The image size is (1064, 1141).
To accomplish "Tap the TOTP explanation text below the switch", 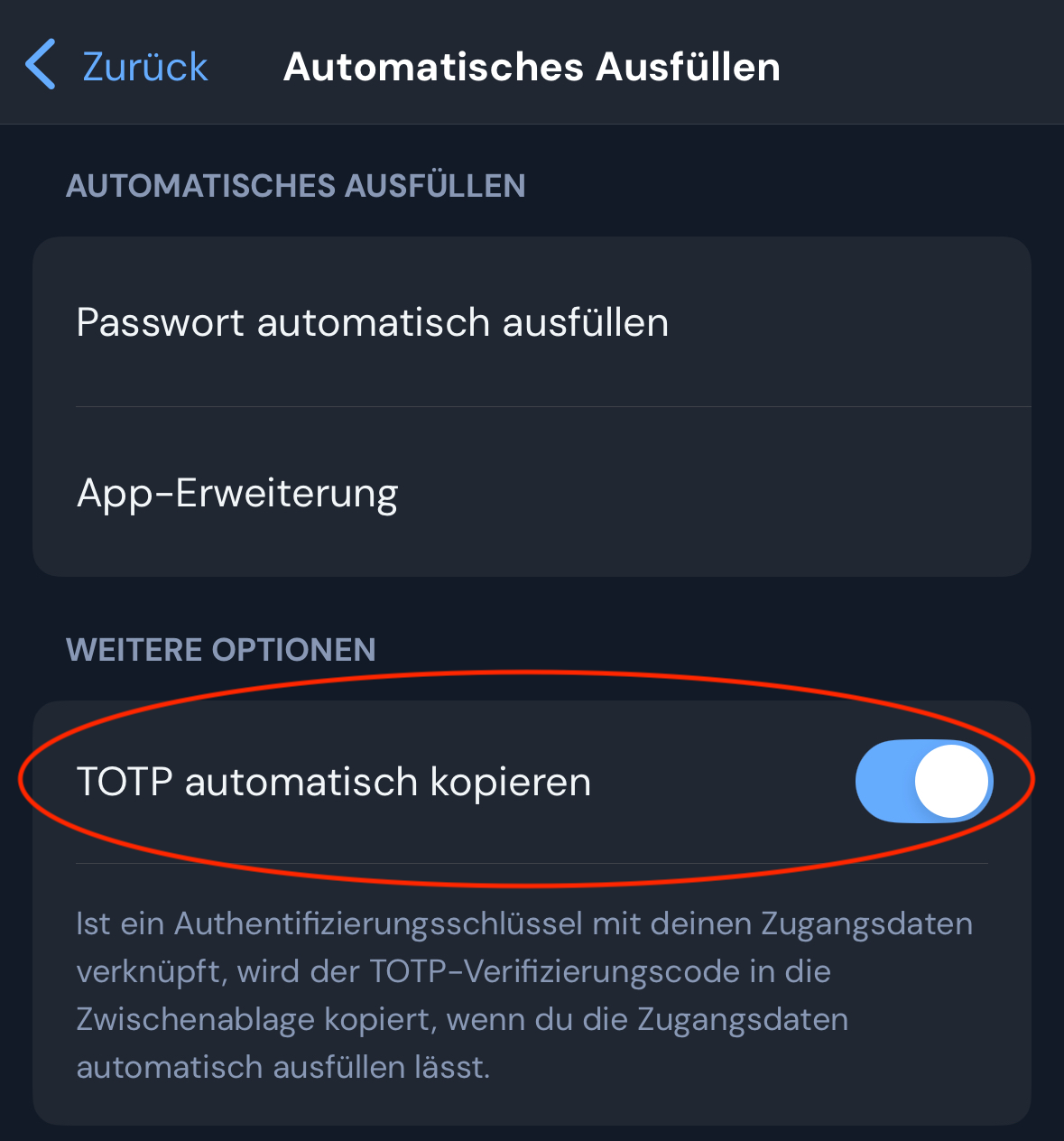I will [x=523, y=993].
